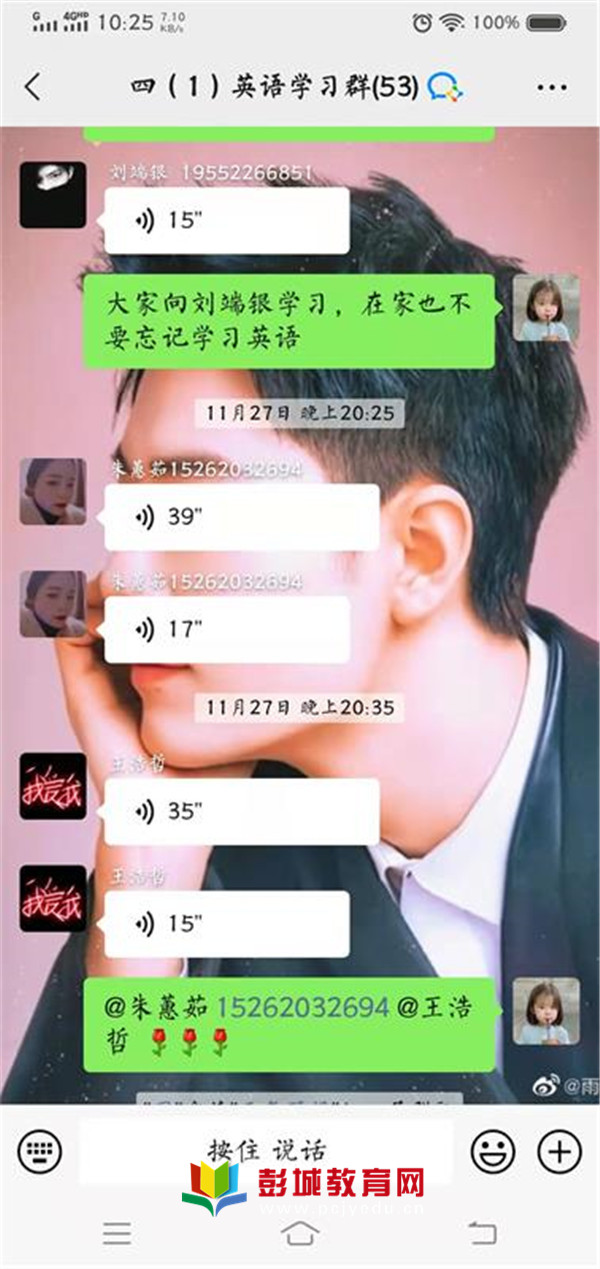The height and width of the screenshot is (1269, 600).
Task: Play 刘端银's 15-second voice message
Action: pyautogui.click(x=226, y=221)
